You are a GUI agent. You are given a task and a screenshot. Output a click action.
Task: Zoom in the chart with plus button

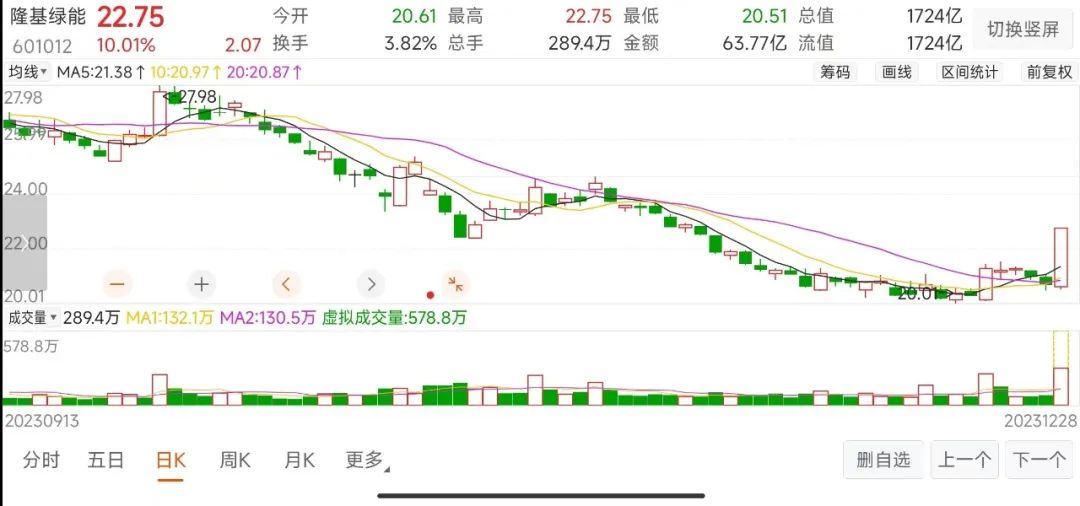(x=201, y=284)
